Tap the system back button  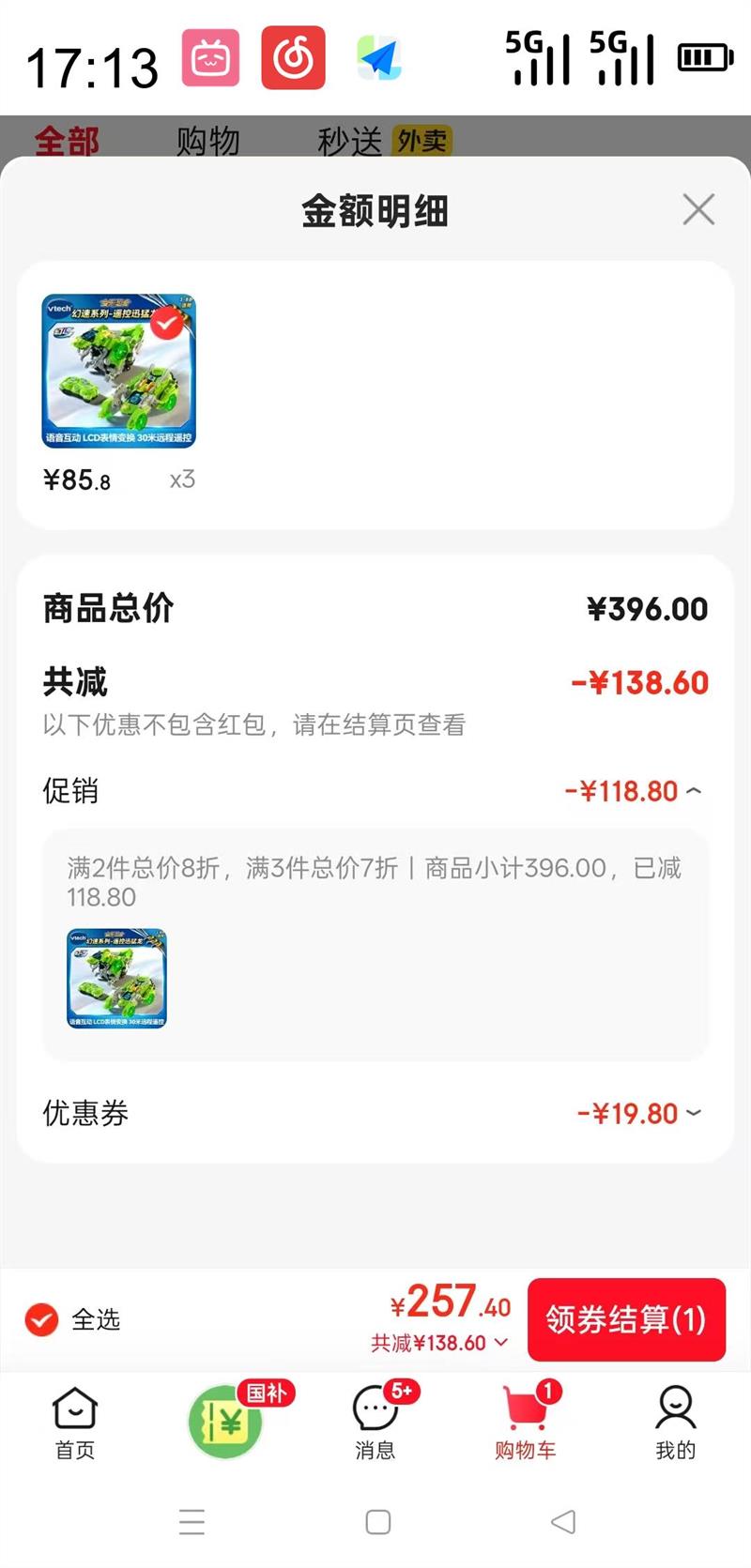(x=563, y=1521)
